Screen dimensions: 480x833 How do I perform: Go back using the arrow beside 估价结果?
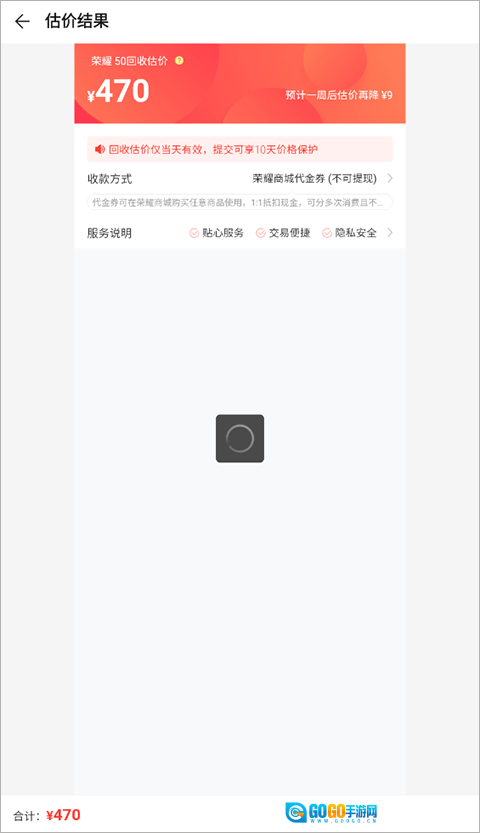click(22, 21)
